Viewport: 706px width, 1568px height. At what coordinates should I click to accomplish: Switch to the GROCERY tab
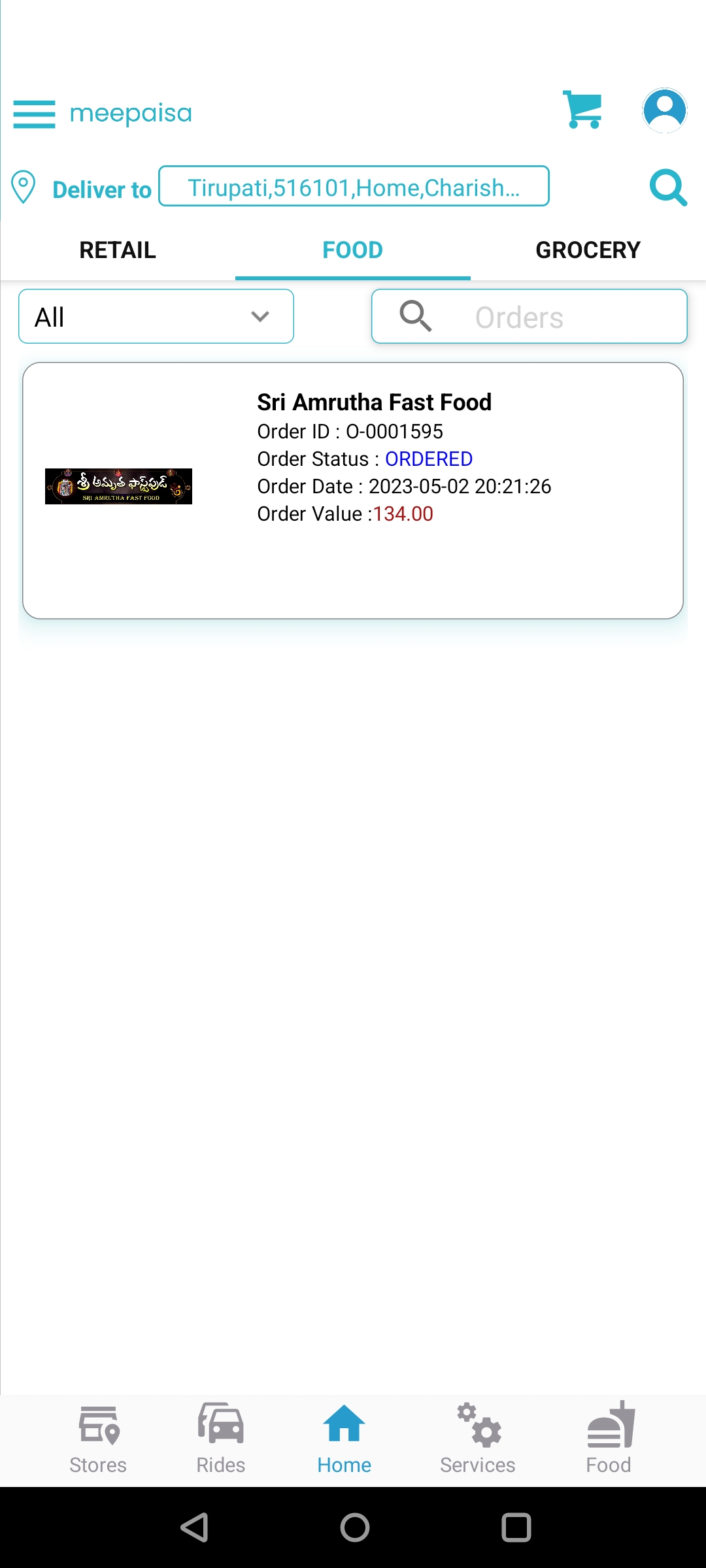[588, 250]
